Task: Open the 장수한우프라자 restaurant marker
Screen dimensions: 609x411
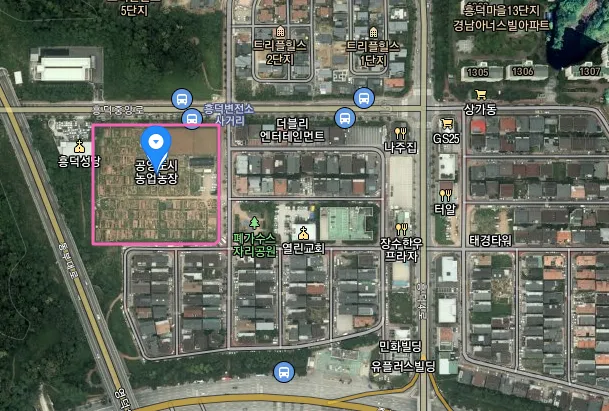Action: point(401,229)
